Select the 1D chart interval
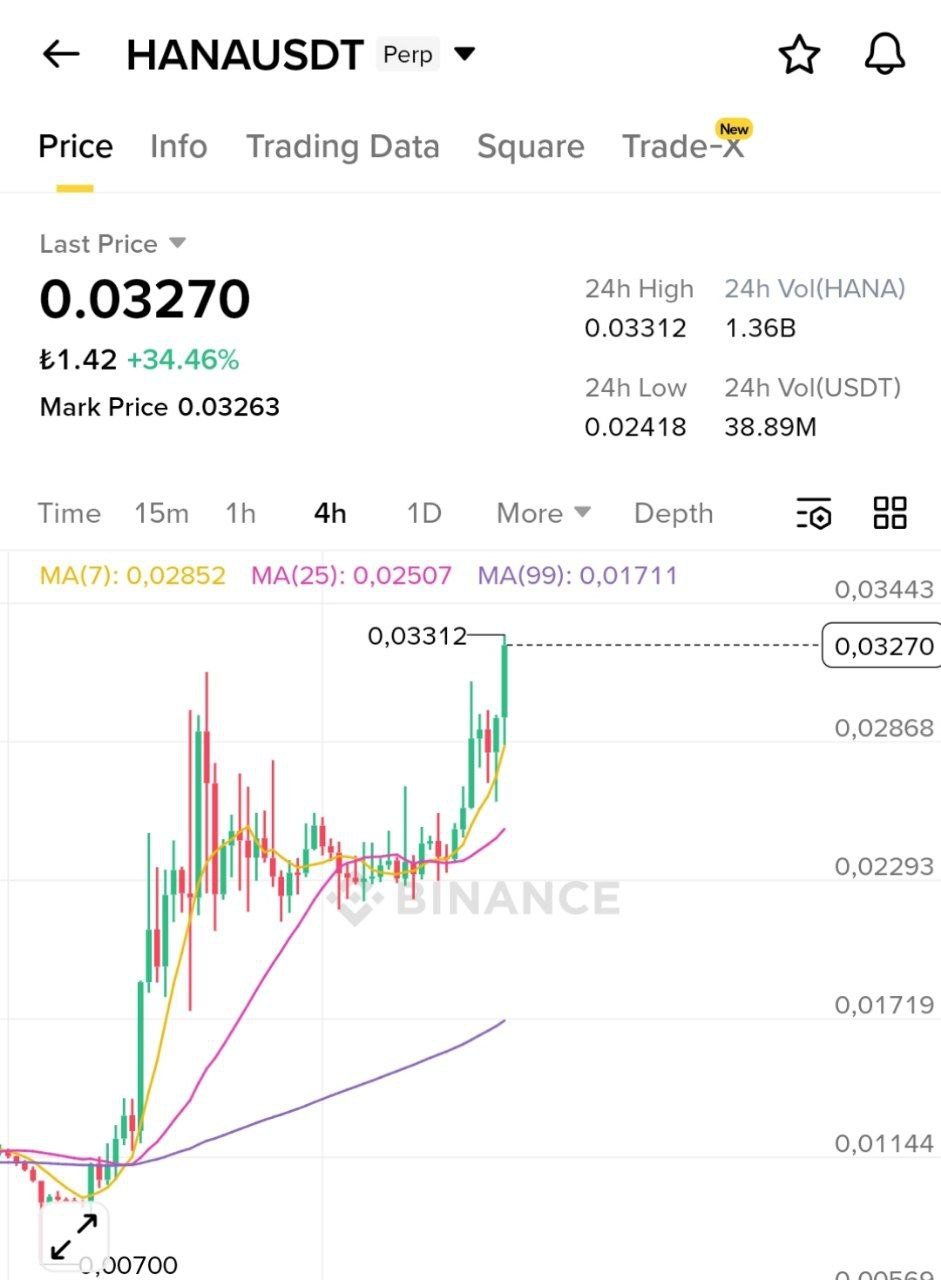Viewport: 941px width, 1280px height. pos(423,513)
